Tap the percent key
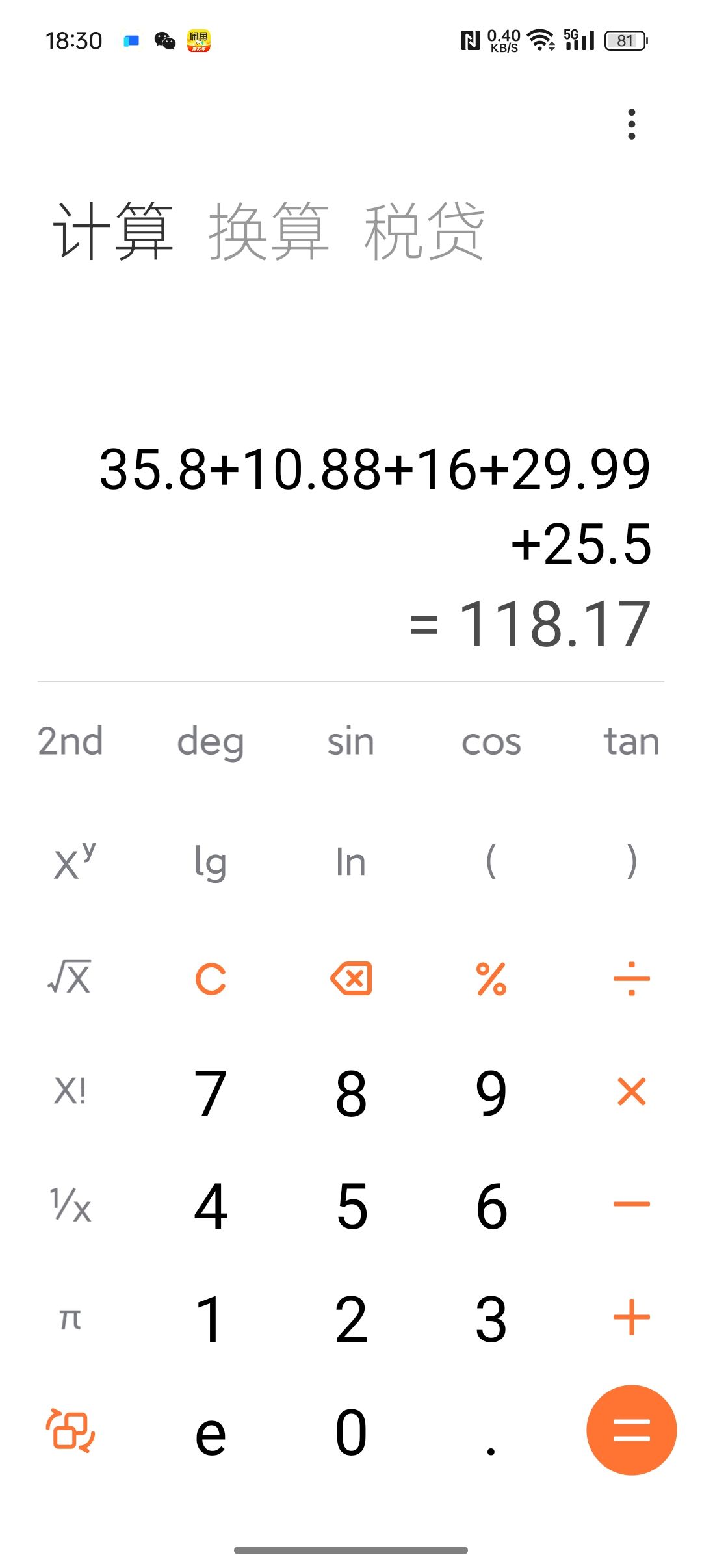The image size is (702, 1568). click(x=491, y=978)
